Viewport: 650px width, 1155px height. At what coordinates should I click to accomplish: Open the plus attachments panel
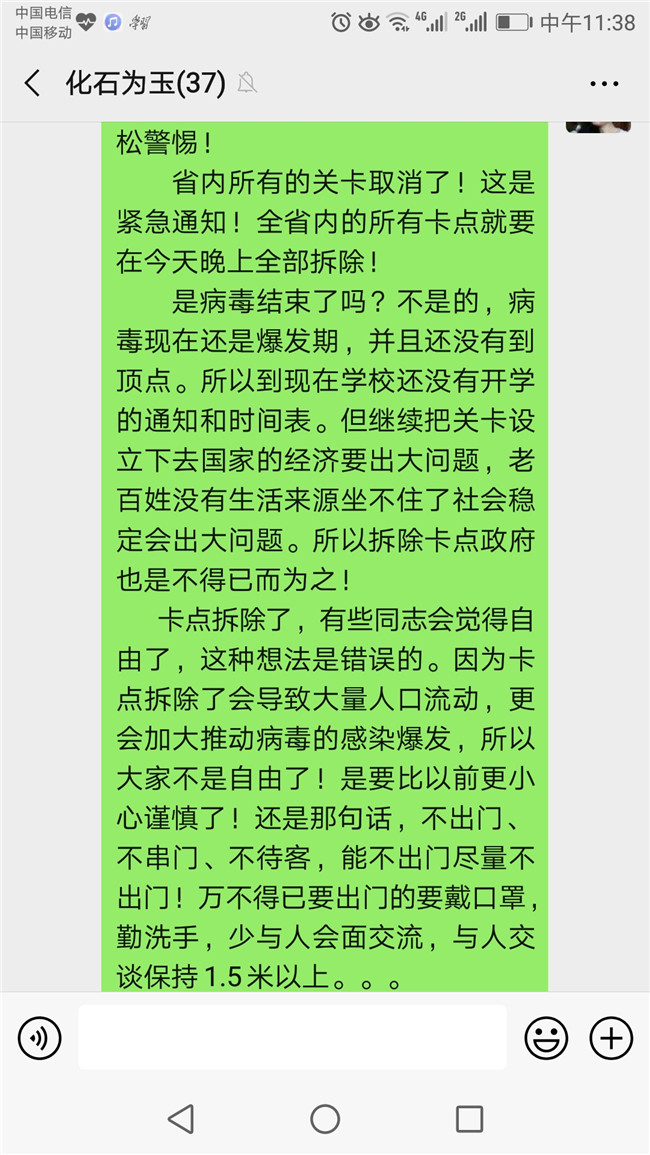[x=612, y=1038]
